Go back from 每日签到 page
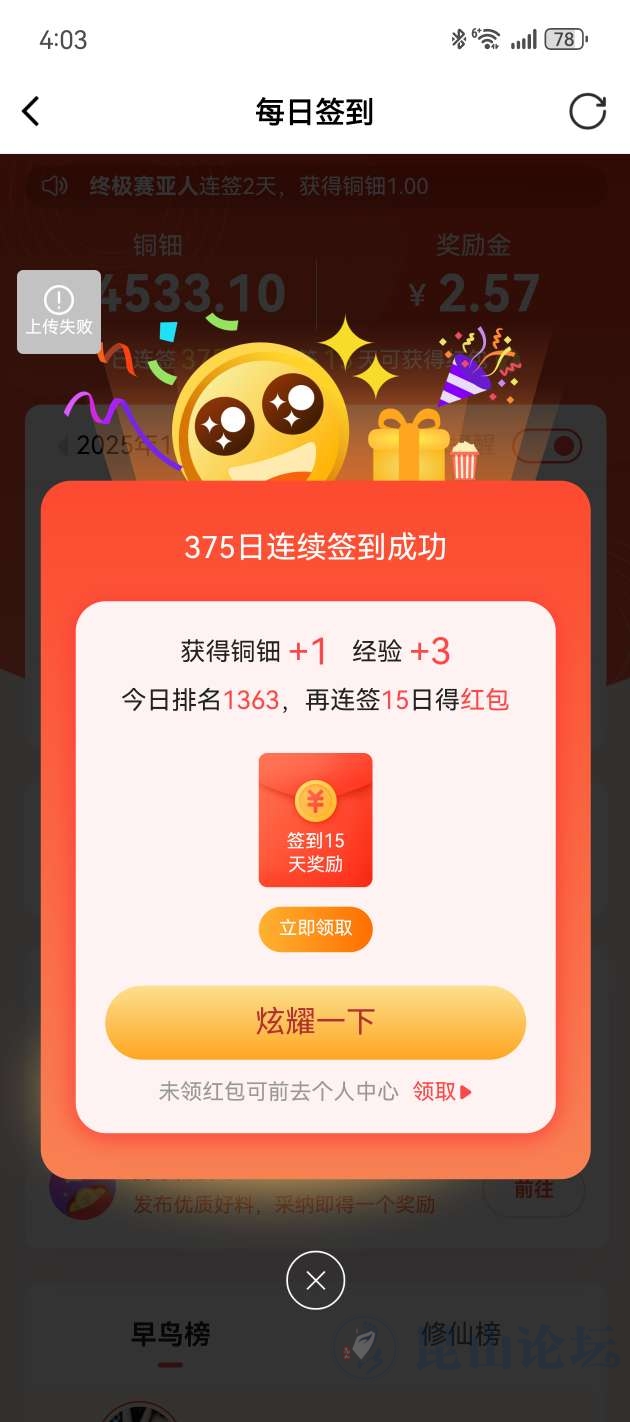Viewport: 630px width, 1422px height. click(x=31, y=111)
